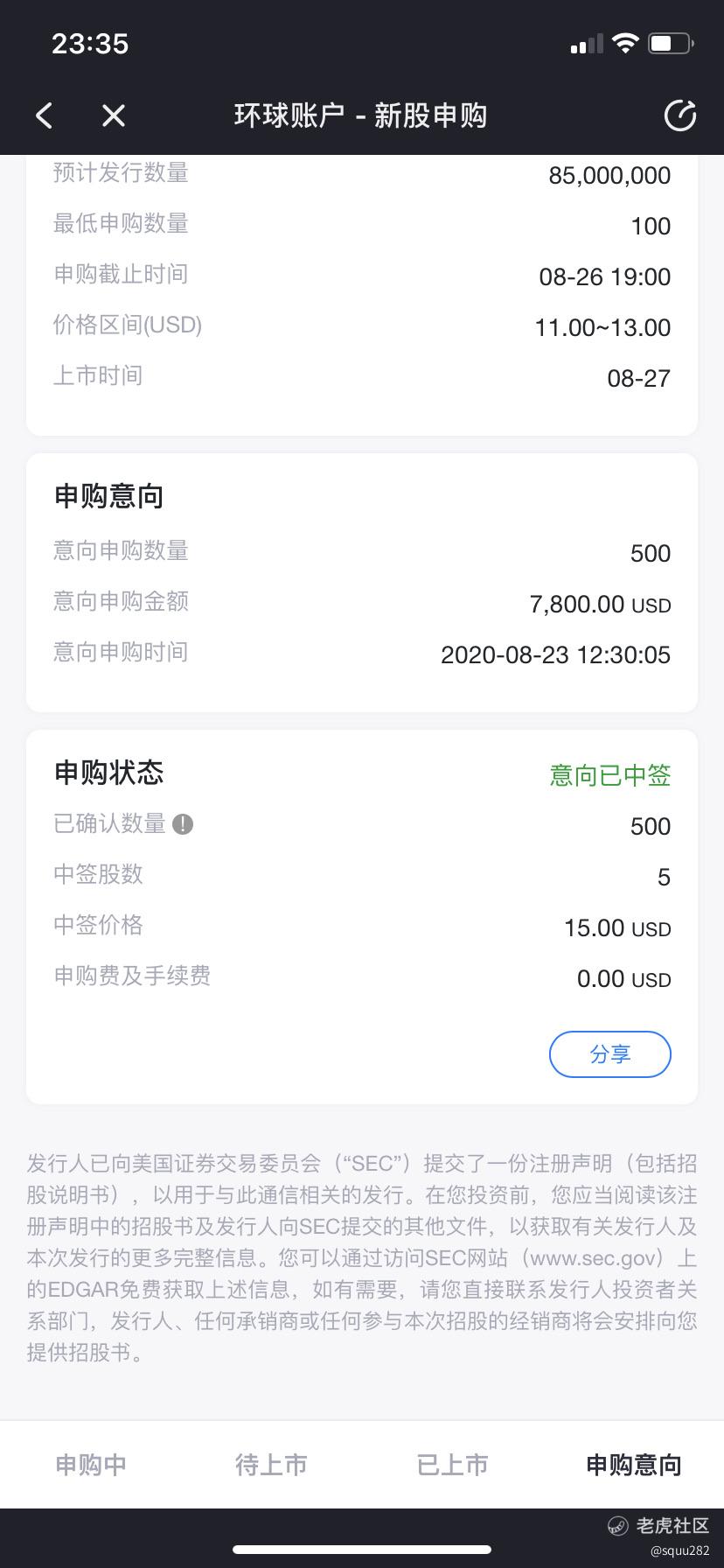Select the 申购意向 tab
The width and height of the screenshot is (724, 1568).
(x=633, y=1465)
